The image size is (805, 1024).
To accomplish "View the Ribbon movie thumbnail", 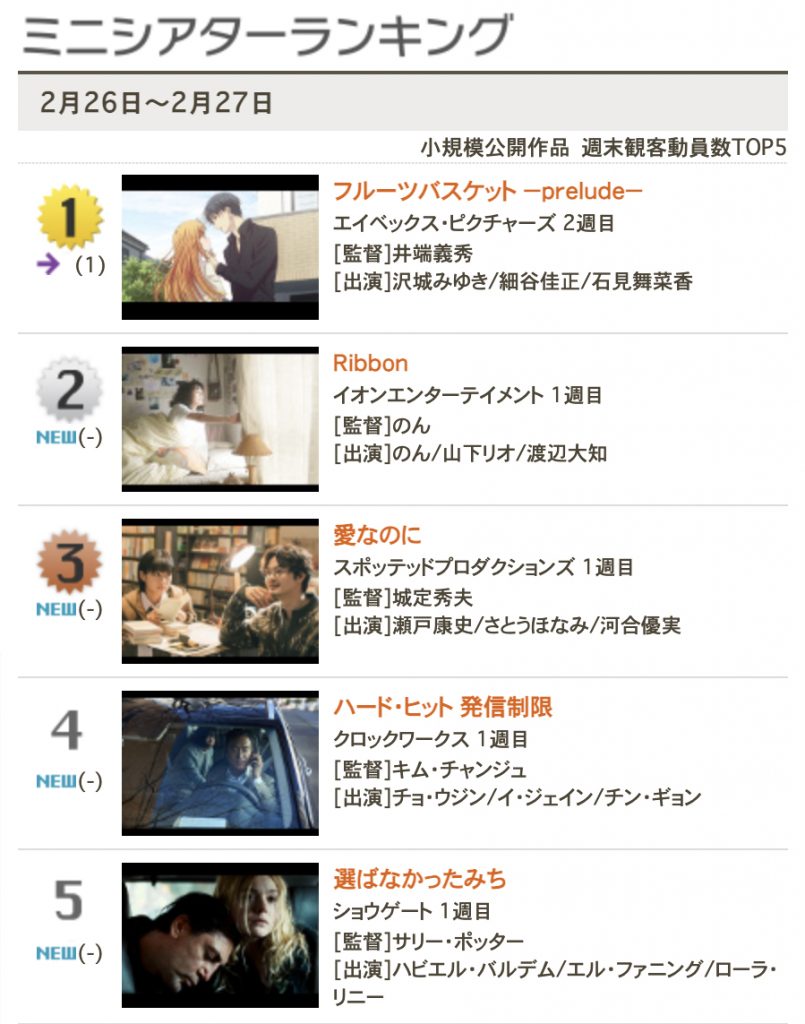I will coord(220,419).
